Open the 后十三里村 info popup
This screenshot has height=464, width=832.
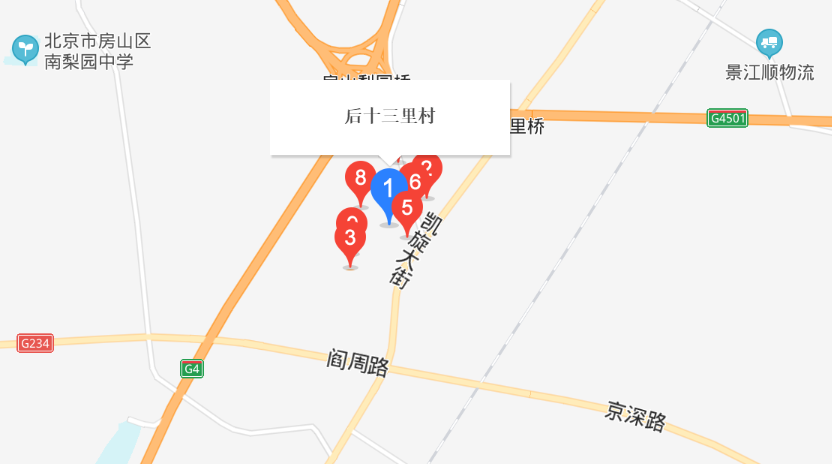click(x=390, y=117)
